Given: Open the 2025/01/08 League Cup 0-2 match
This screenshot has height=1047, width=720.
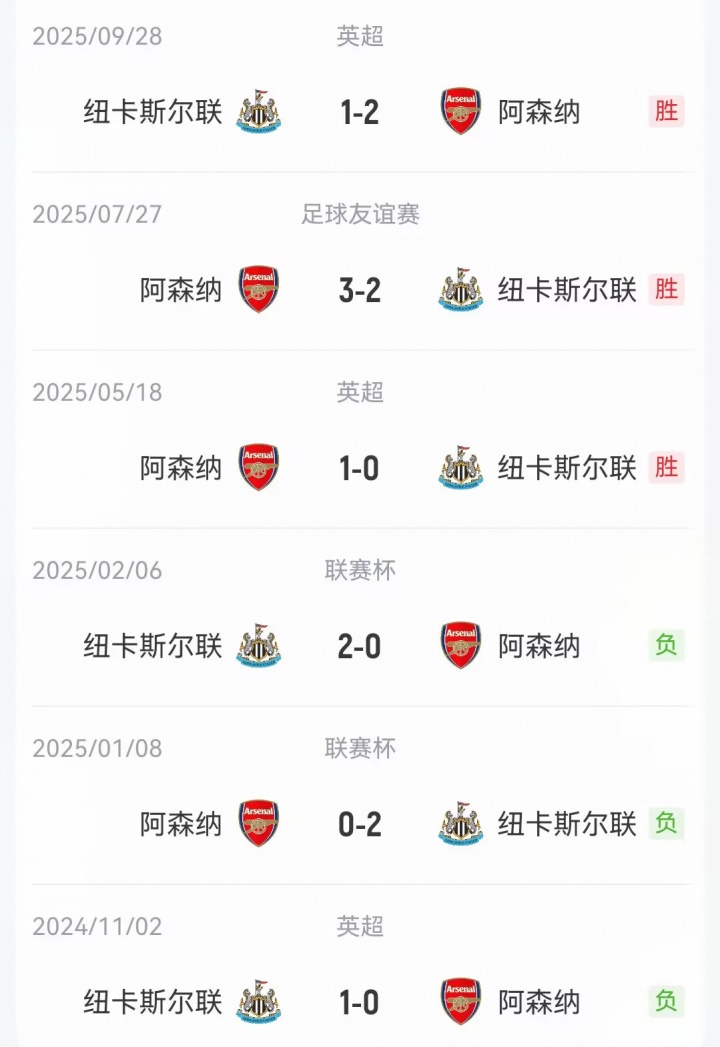Looking at the screenshot, I should click(359, 824).
